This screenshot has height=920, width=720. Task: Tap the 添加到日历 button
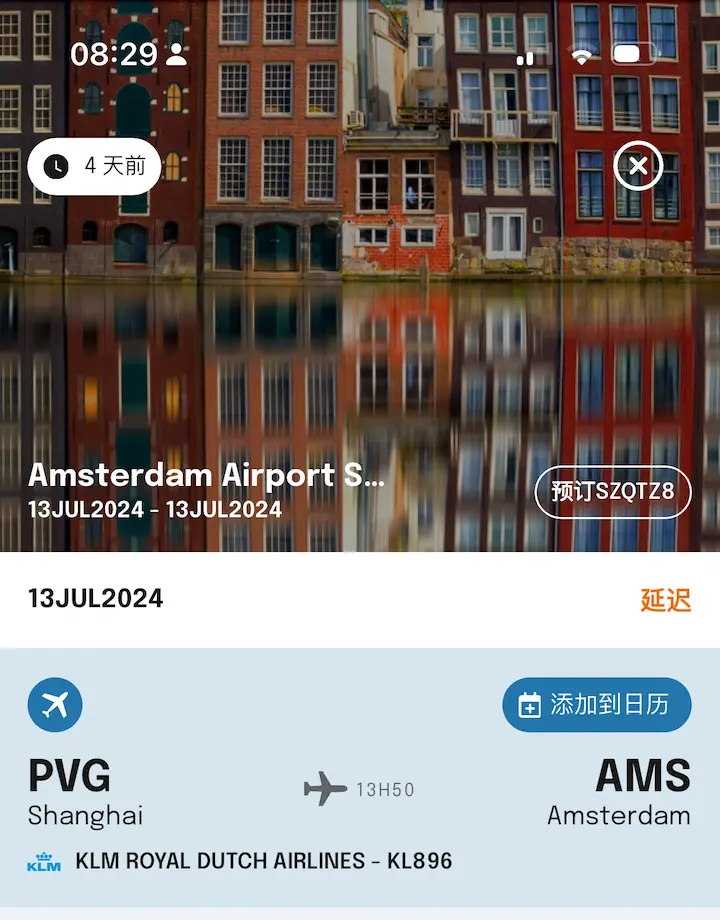click(x=596, y=704)
